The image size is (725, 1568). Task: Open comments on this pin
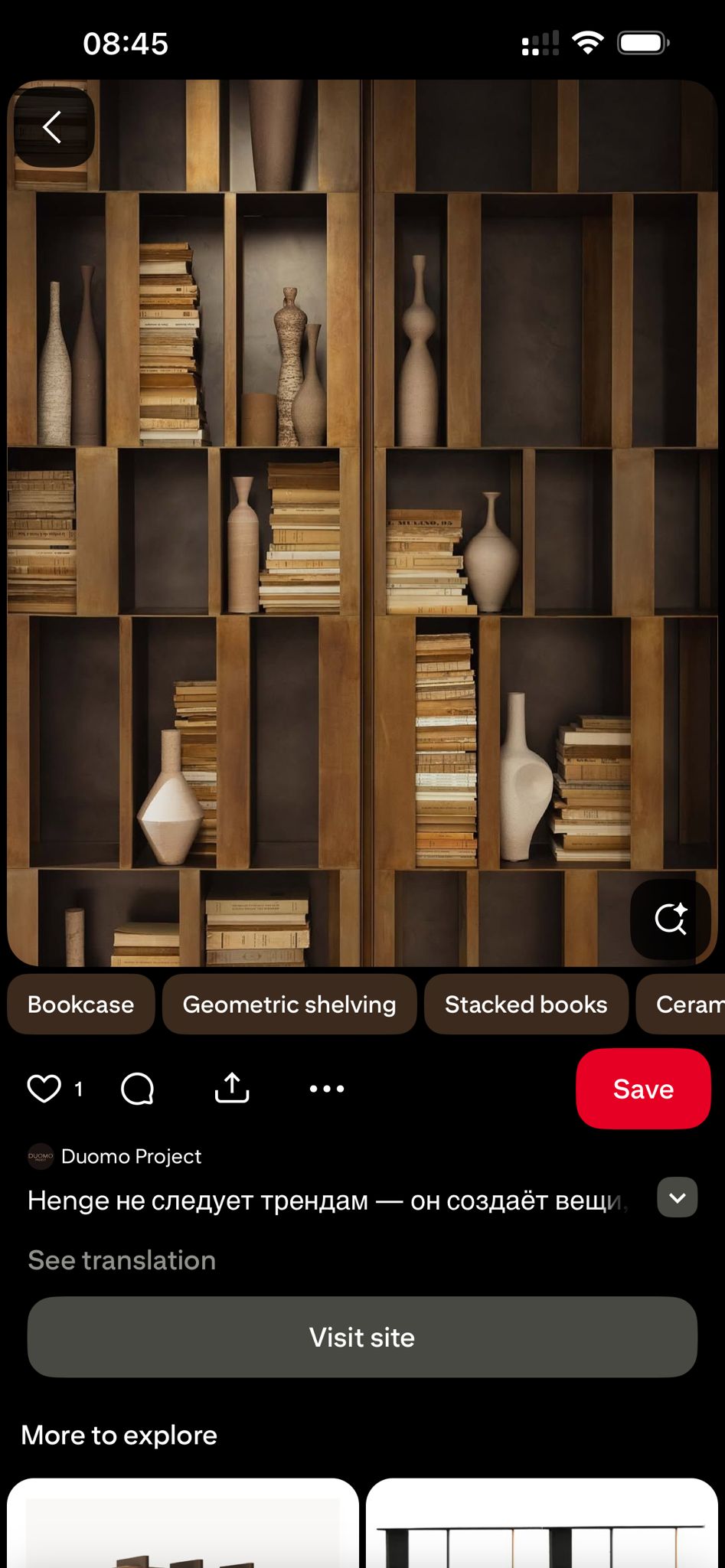pyautogui.click(x=138, y=1088)
